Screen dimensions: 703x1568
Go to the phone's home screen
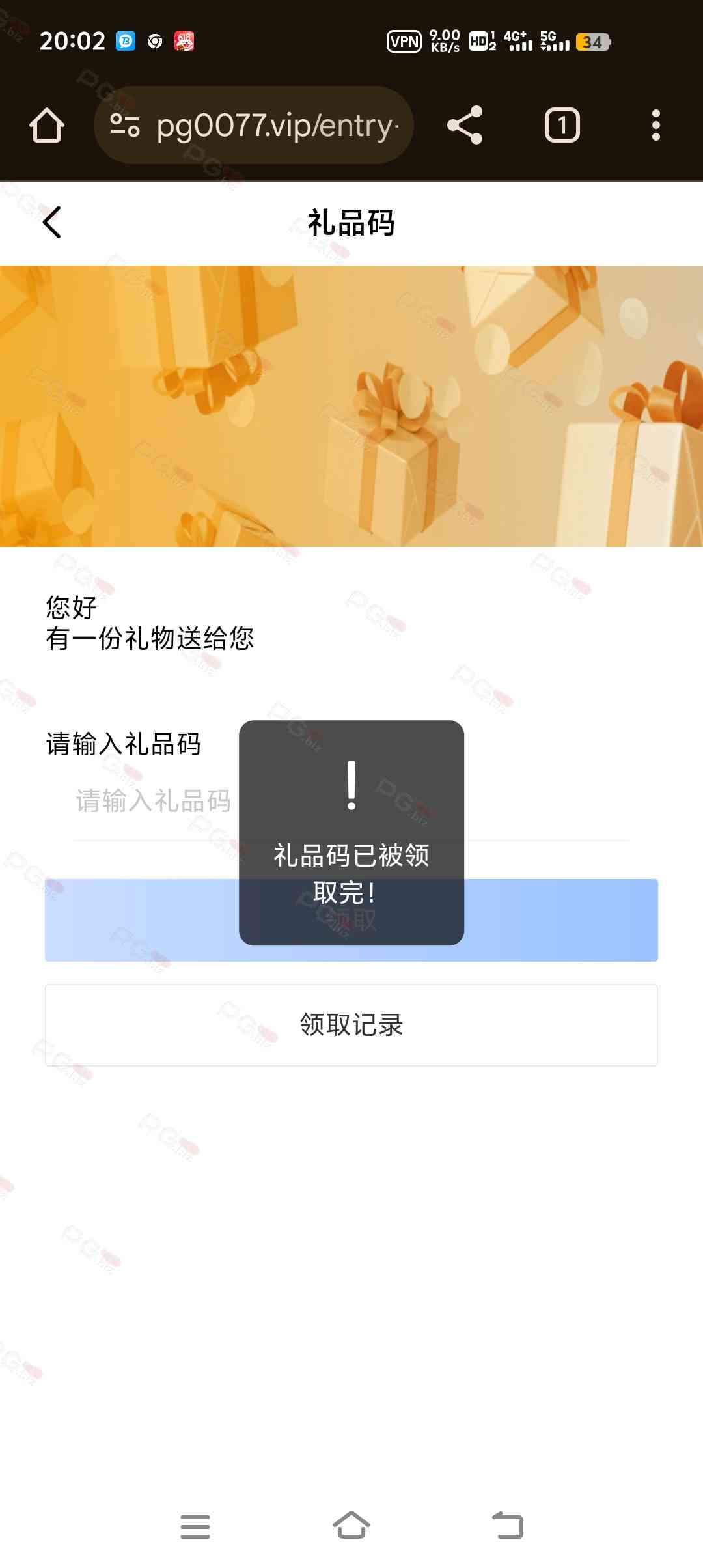351,1525
